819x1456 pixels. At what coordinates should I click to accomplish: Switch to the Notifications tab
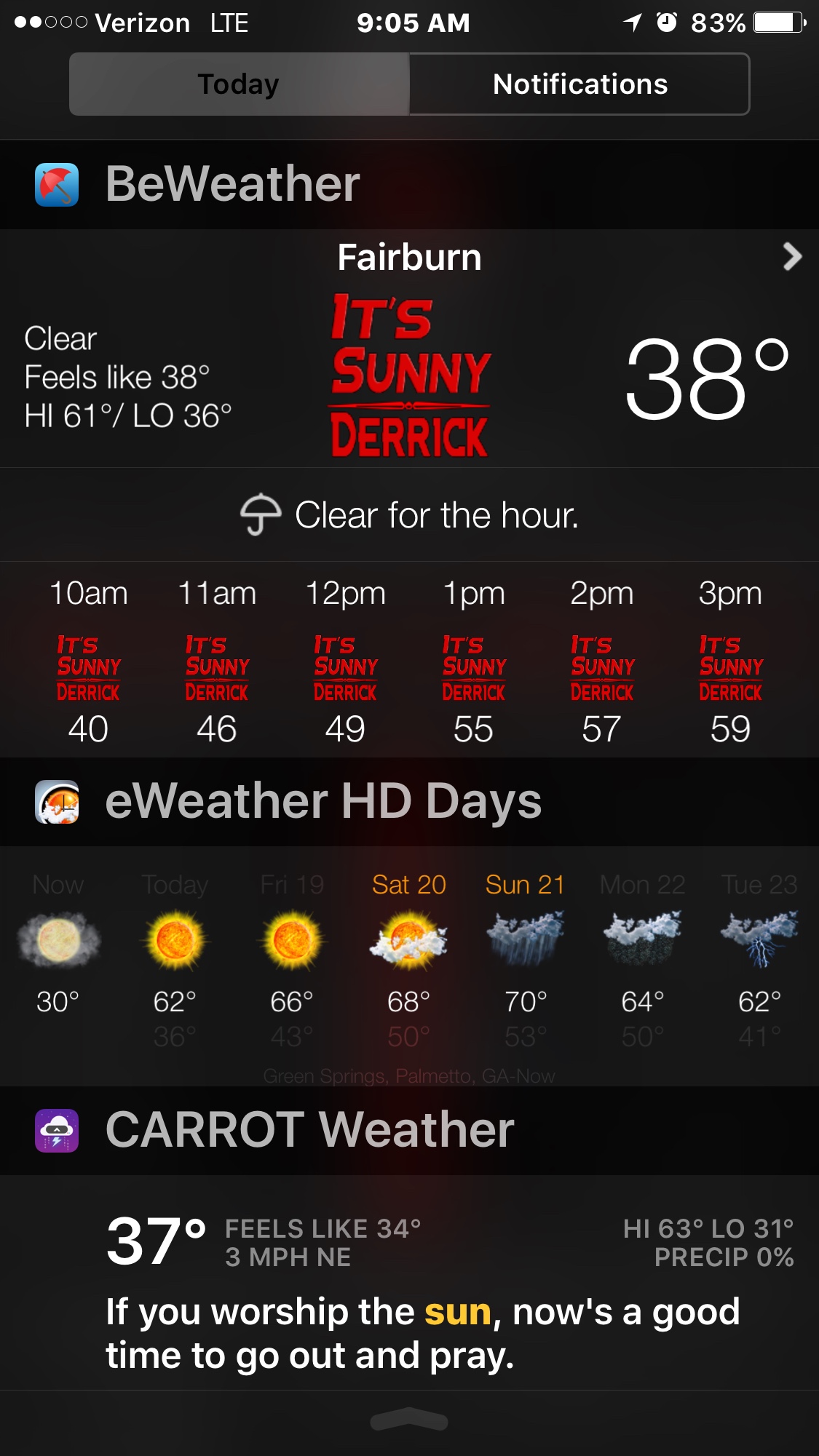[579, 84]
